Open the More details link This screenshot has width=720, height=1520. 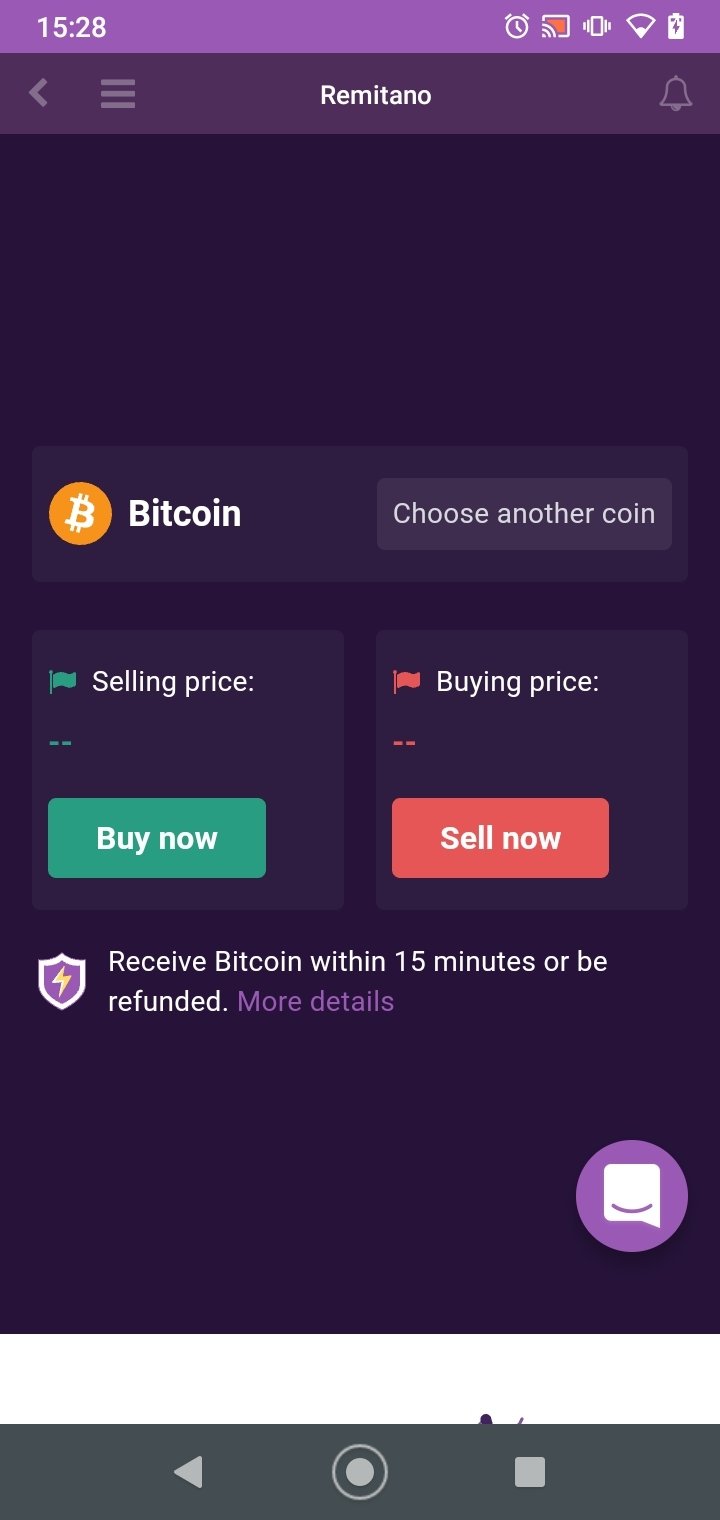pos(316,1001)
